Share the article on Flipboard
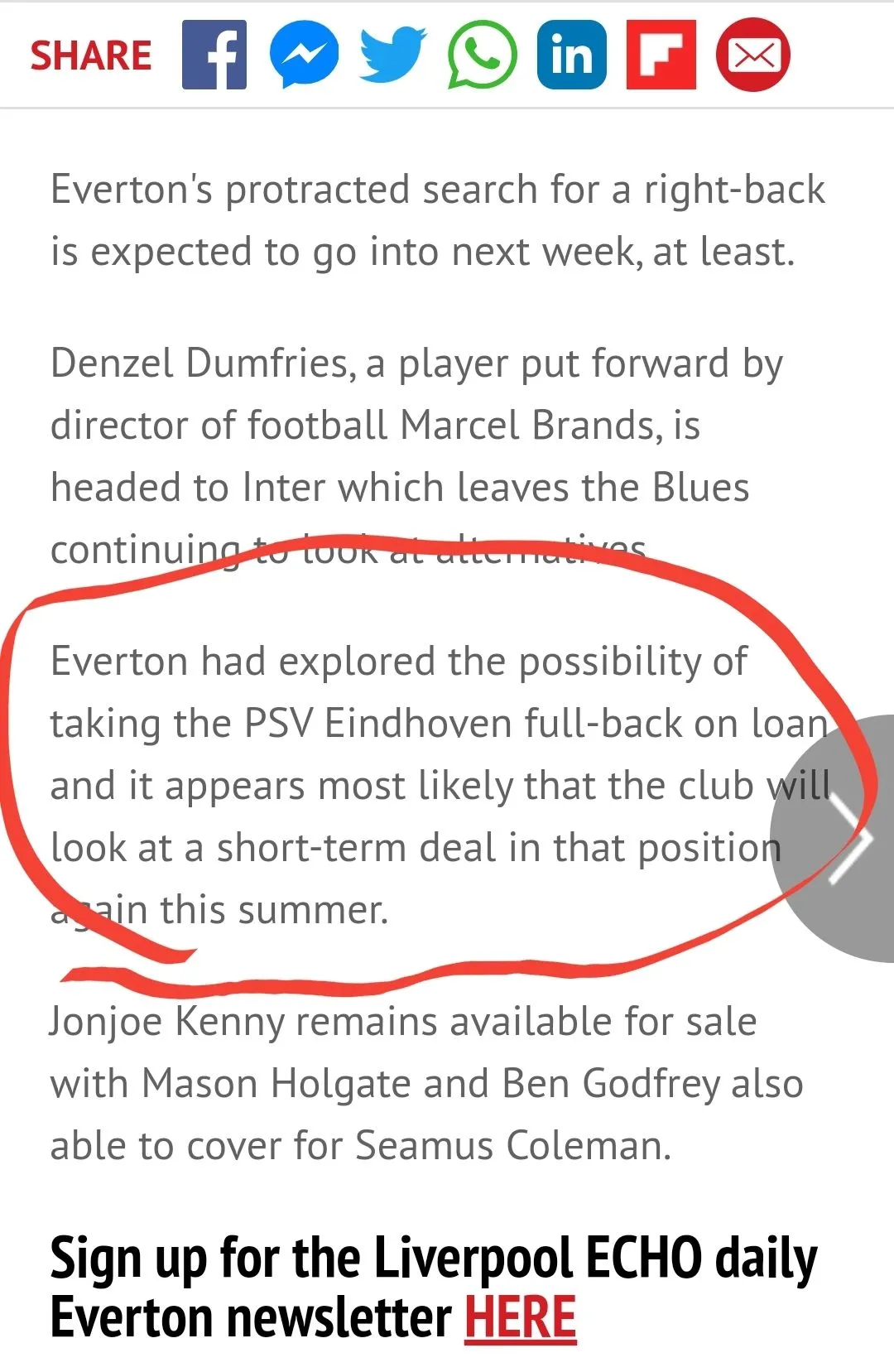 pos(661,55)
